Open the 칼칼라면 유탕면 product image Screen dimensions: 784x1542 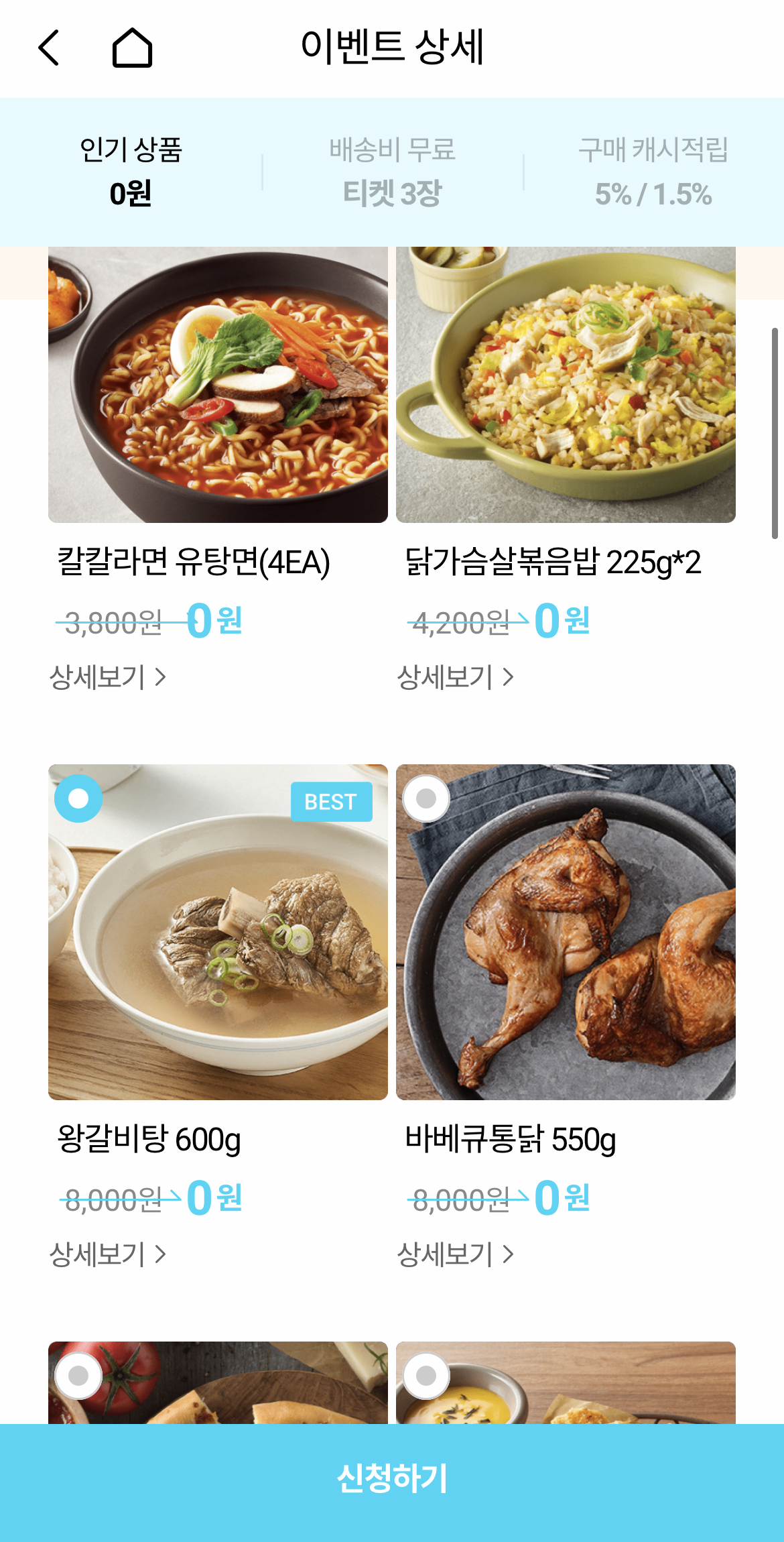pos(218,385)
